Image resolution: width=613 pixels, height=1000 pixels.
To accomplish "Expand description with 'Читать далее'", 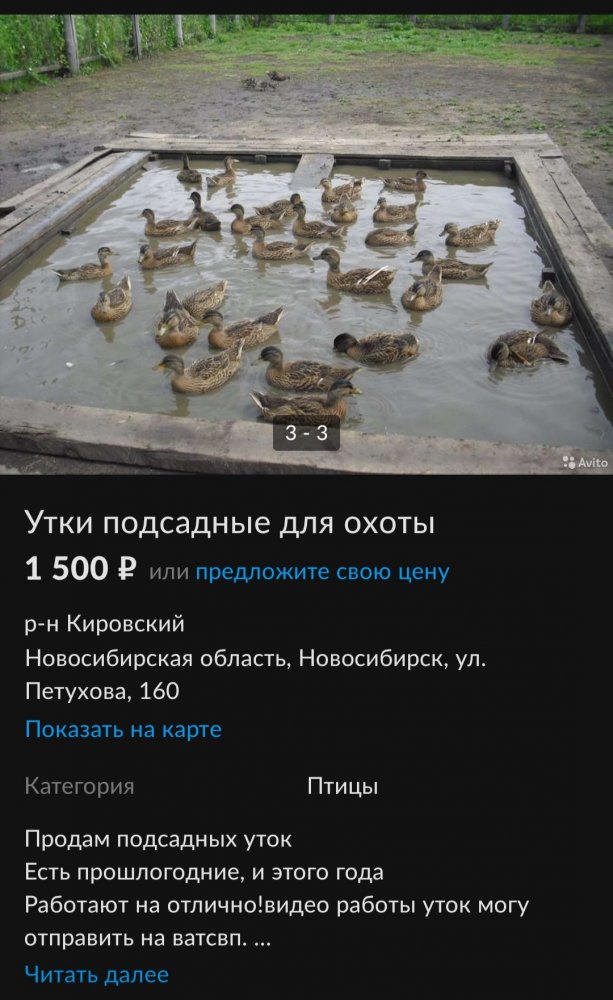I will (x=97, y=974).
